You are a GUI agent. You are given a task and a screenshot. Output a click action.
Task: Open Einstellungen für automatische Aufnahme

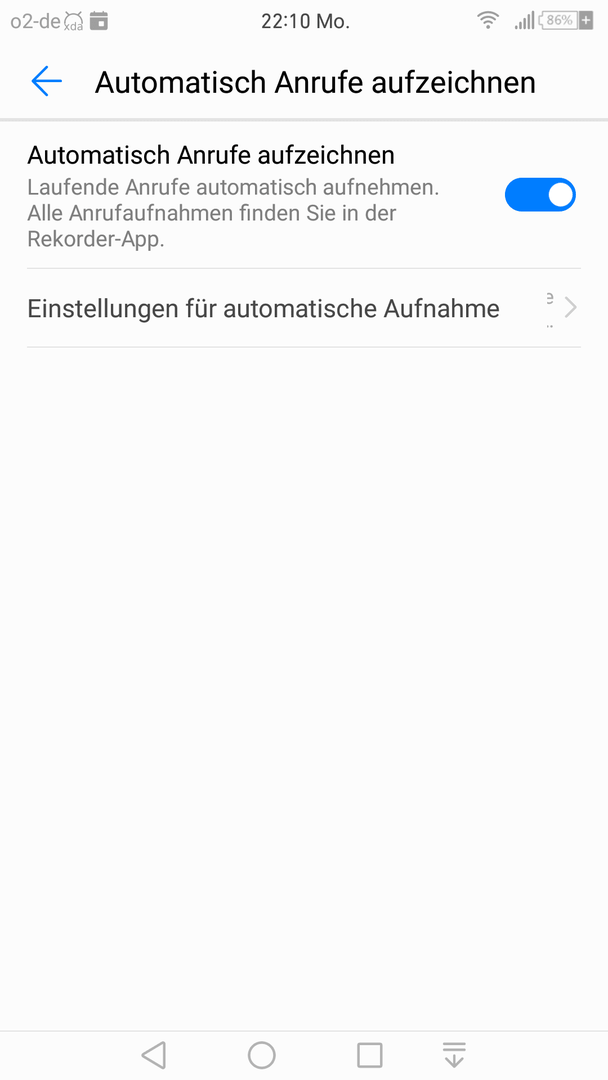[x=304, y=308]
